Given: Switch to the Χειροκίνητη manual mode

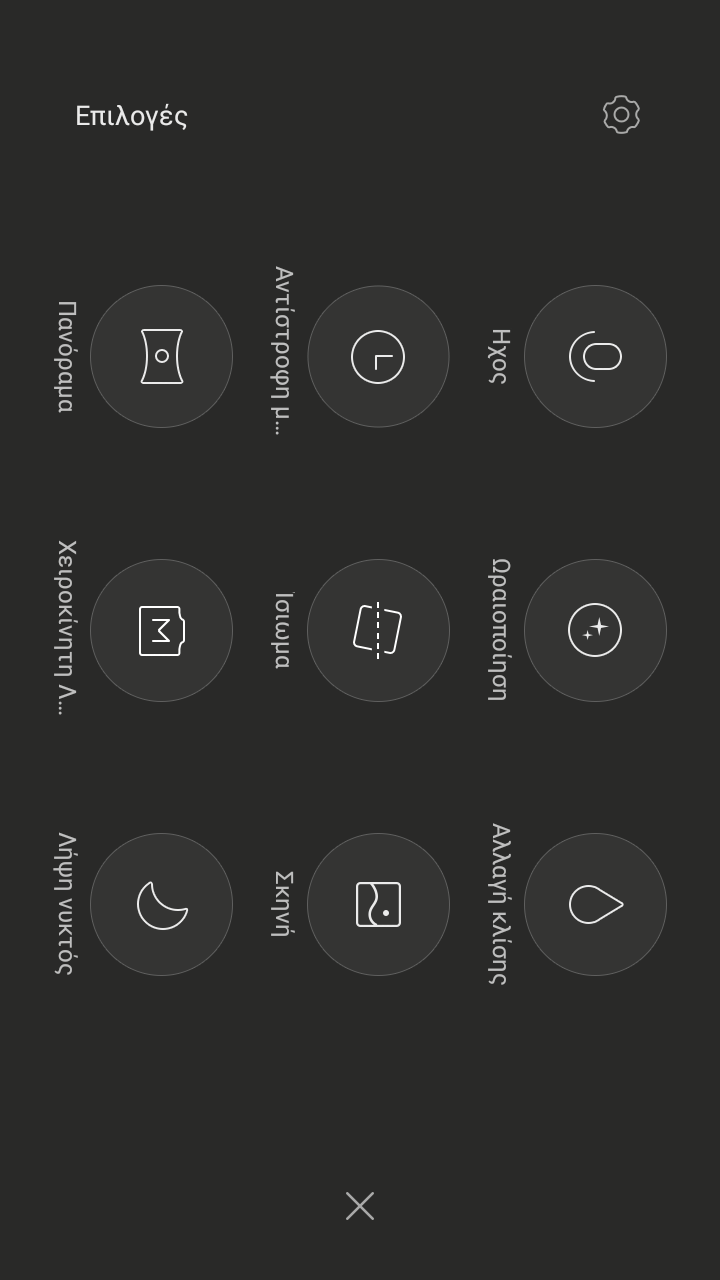Looking at the screenshot, I should [x=161, y=630].
